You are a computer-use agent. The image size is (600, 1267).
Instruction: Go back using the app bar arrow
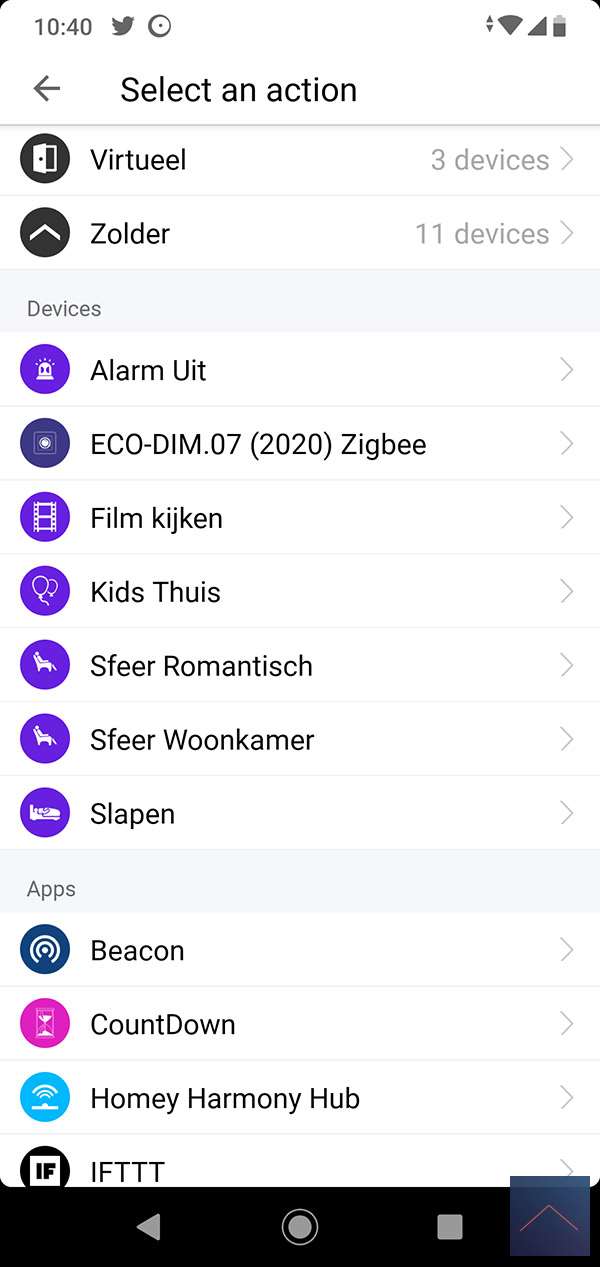47,89
